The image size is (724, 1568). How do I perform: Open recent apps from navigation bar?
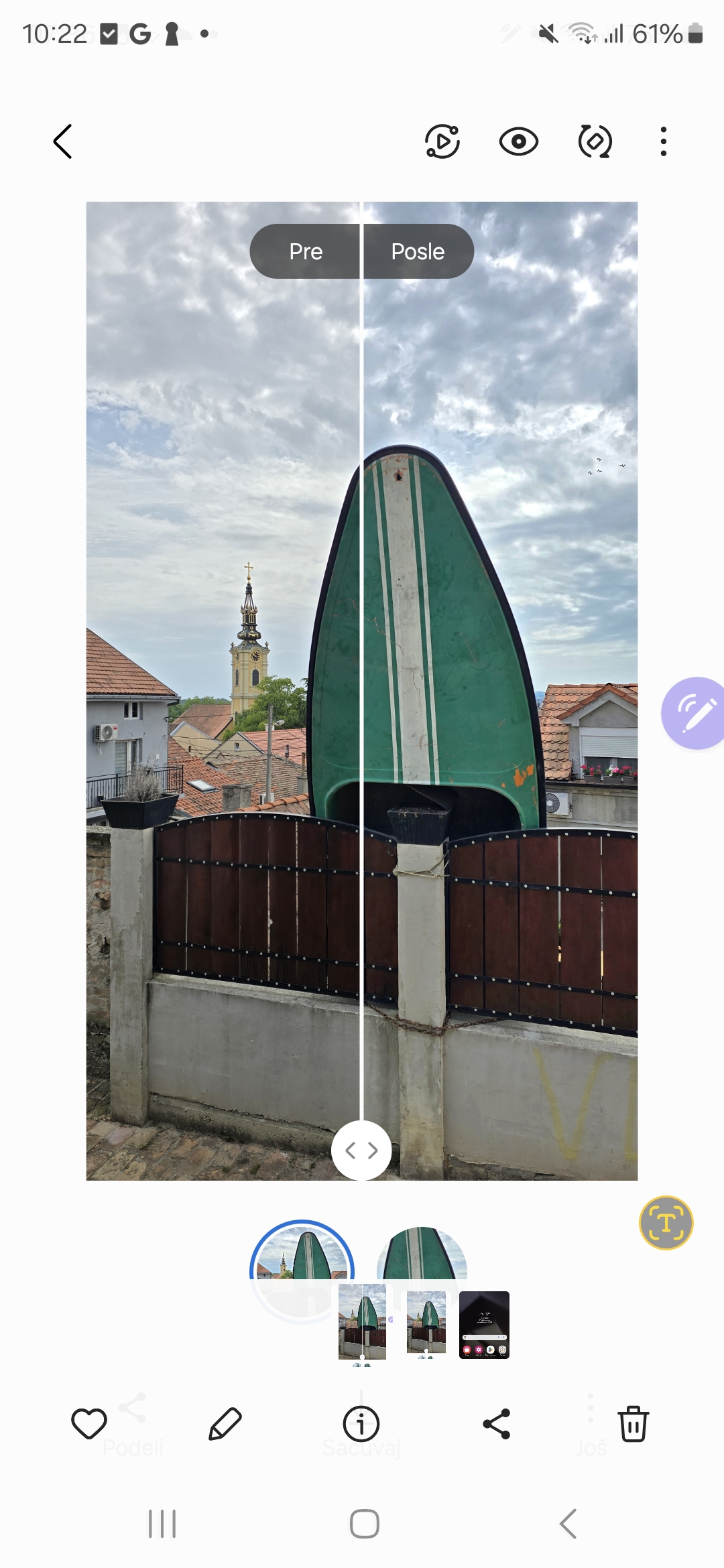162,1524
